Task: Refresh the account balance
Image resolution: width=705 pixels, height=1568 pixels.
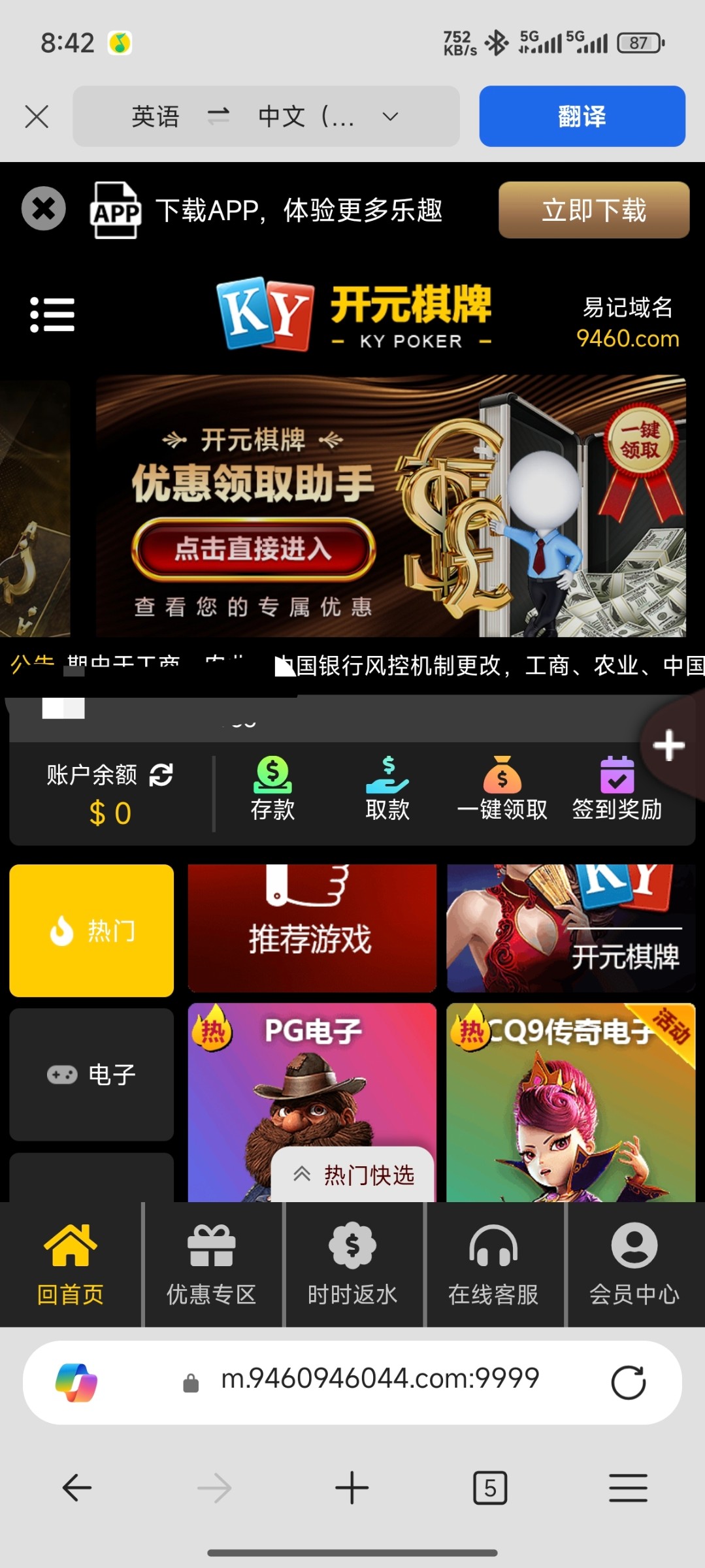Action: [161, 775]
